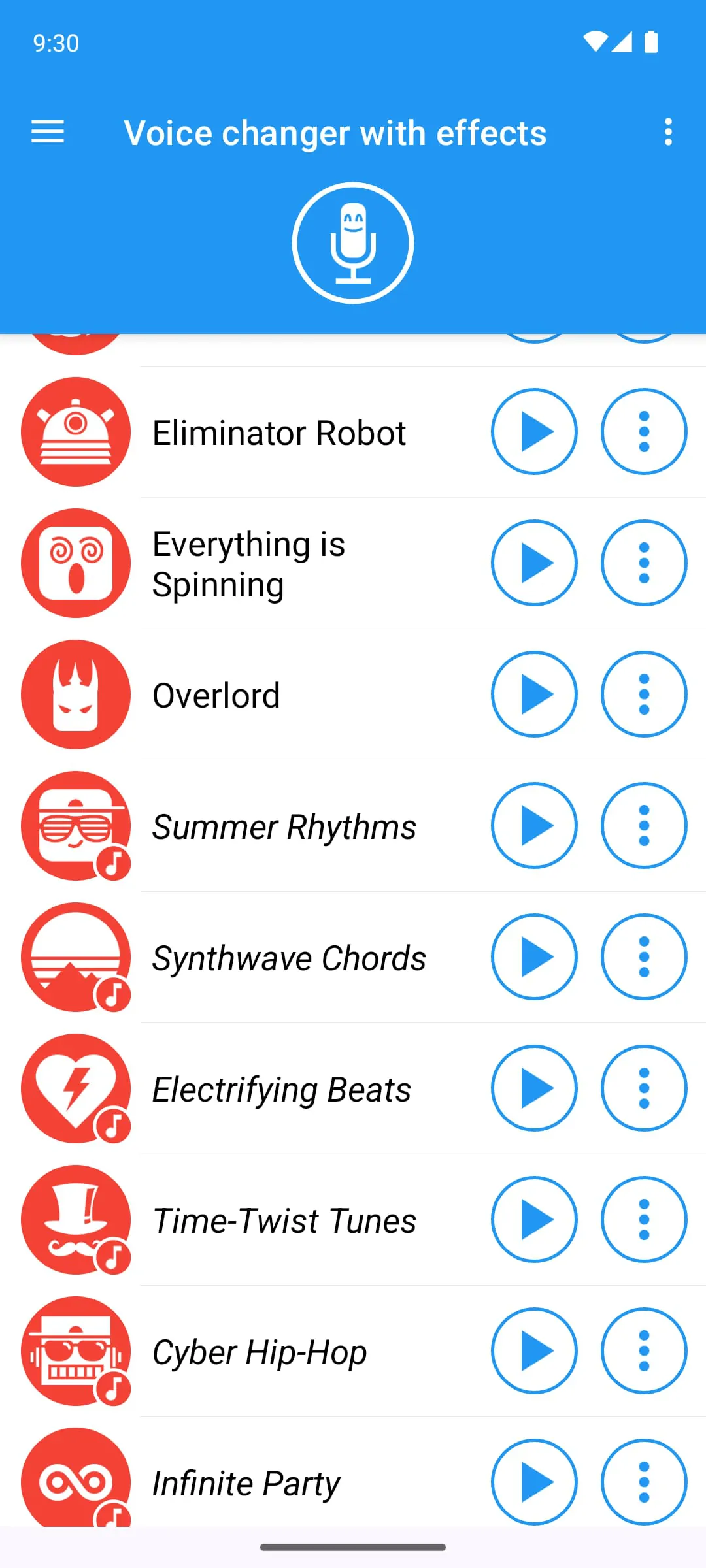Screen dimensions: 706x1568
Task: Select the Cyber Hip-Hop robot icon
Action: pyautogui.click(x=76, y=1352)
